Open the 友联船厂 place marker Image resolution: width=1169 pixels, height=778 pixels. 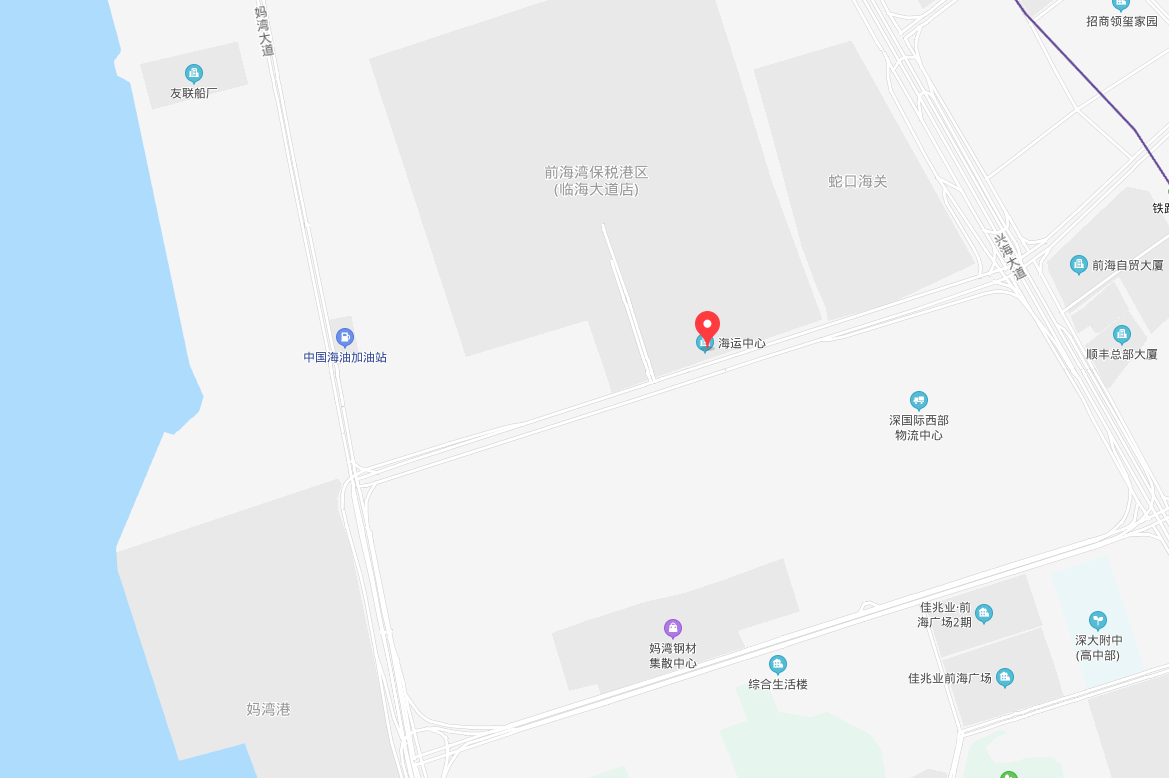(x=194, y=73)
